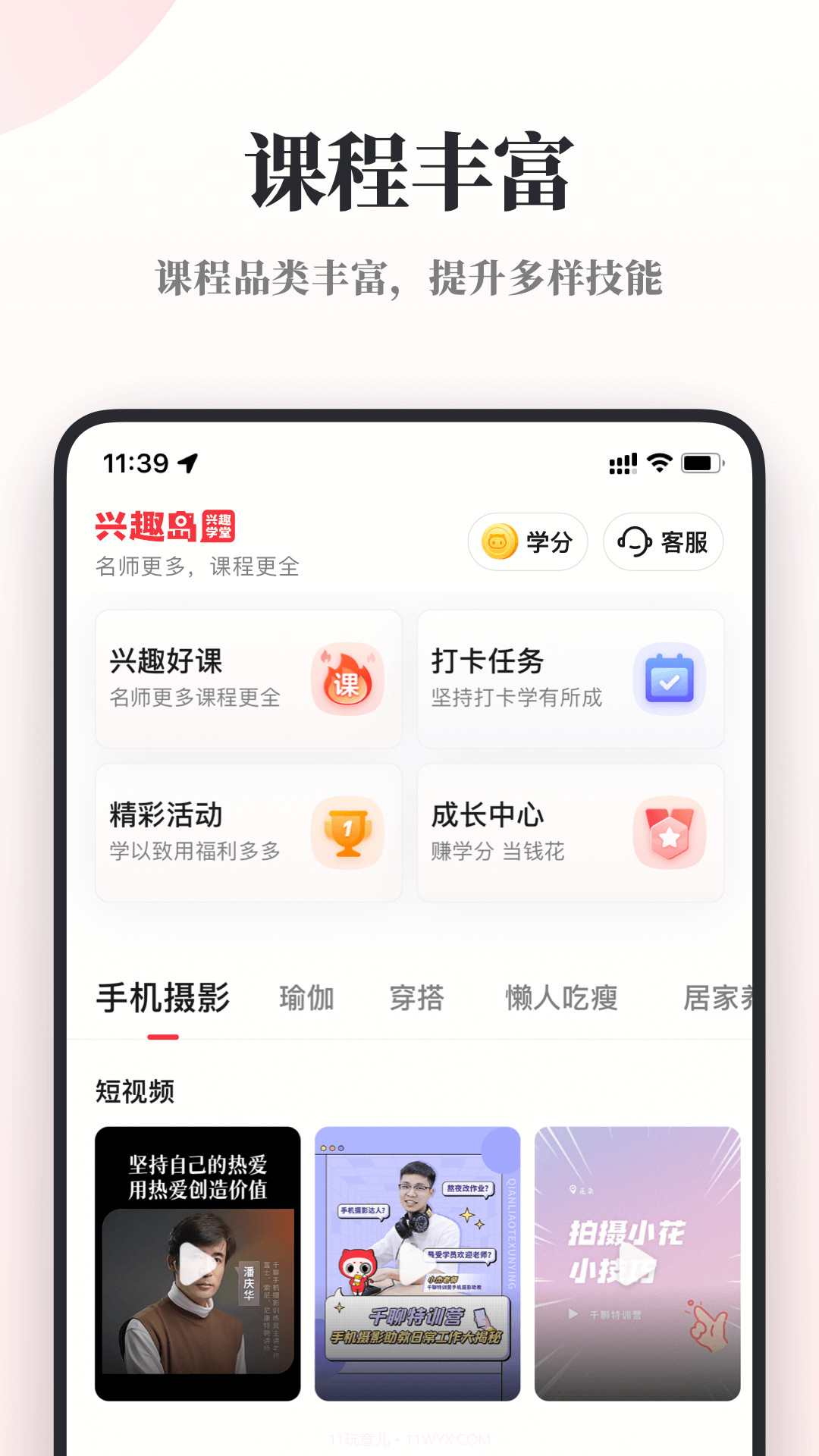Tap the 学分 gold coin icon

coord(500,542)
